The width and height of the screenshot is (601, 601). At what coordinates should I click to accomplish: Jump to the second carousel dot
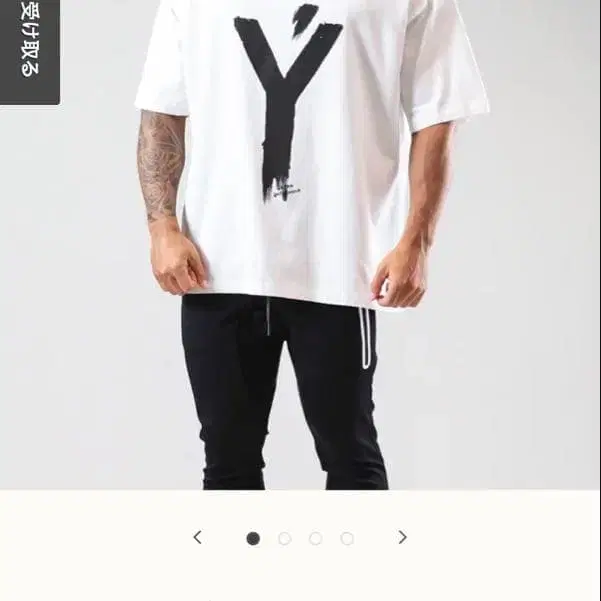284,538
